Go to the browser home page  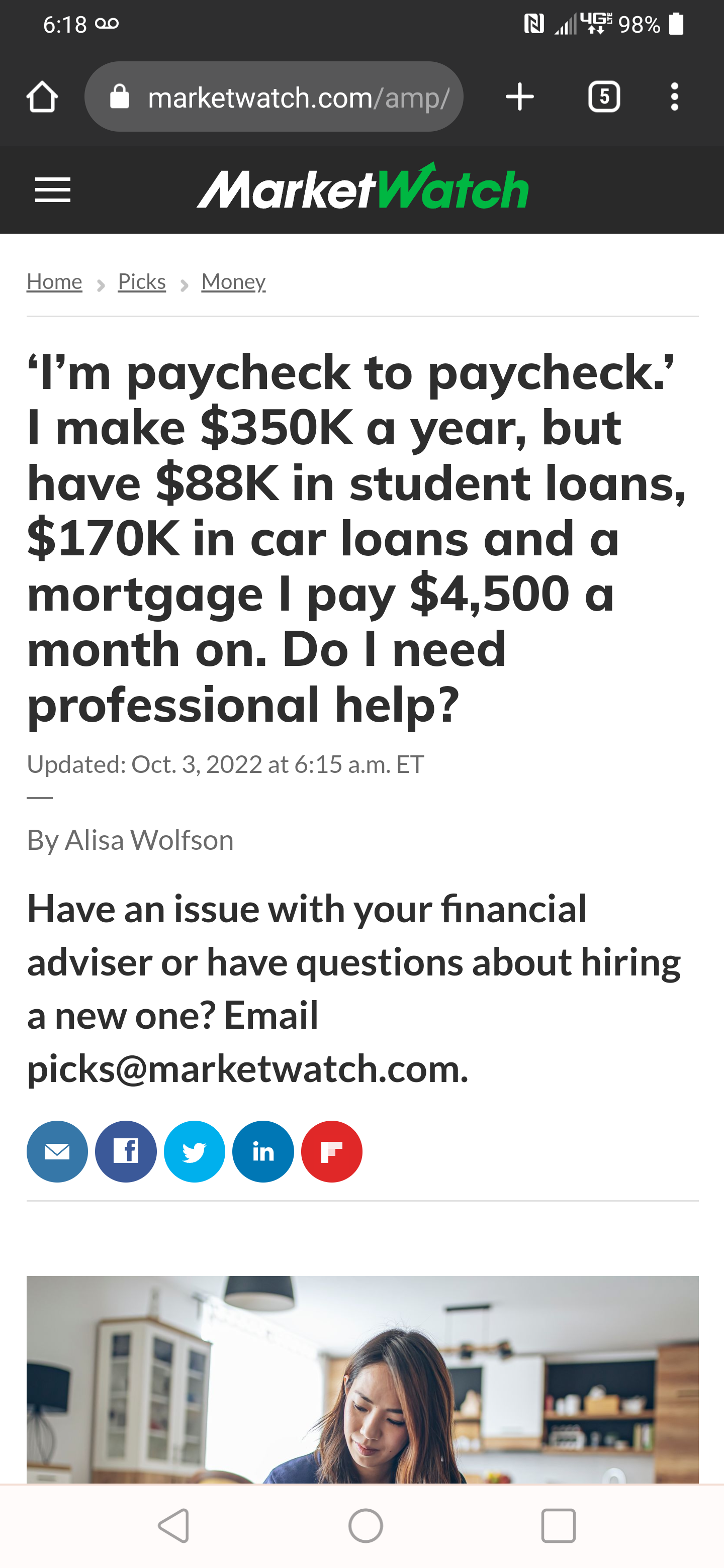[x=42, y=97]
